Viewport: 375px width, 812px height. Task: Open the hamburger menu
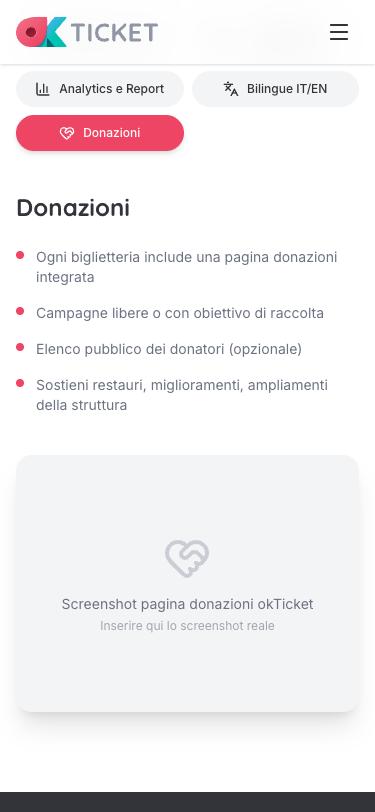click(x=339, y=32)
